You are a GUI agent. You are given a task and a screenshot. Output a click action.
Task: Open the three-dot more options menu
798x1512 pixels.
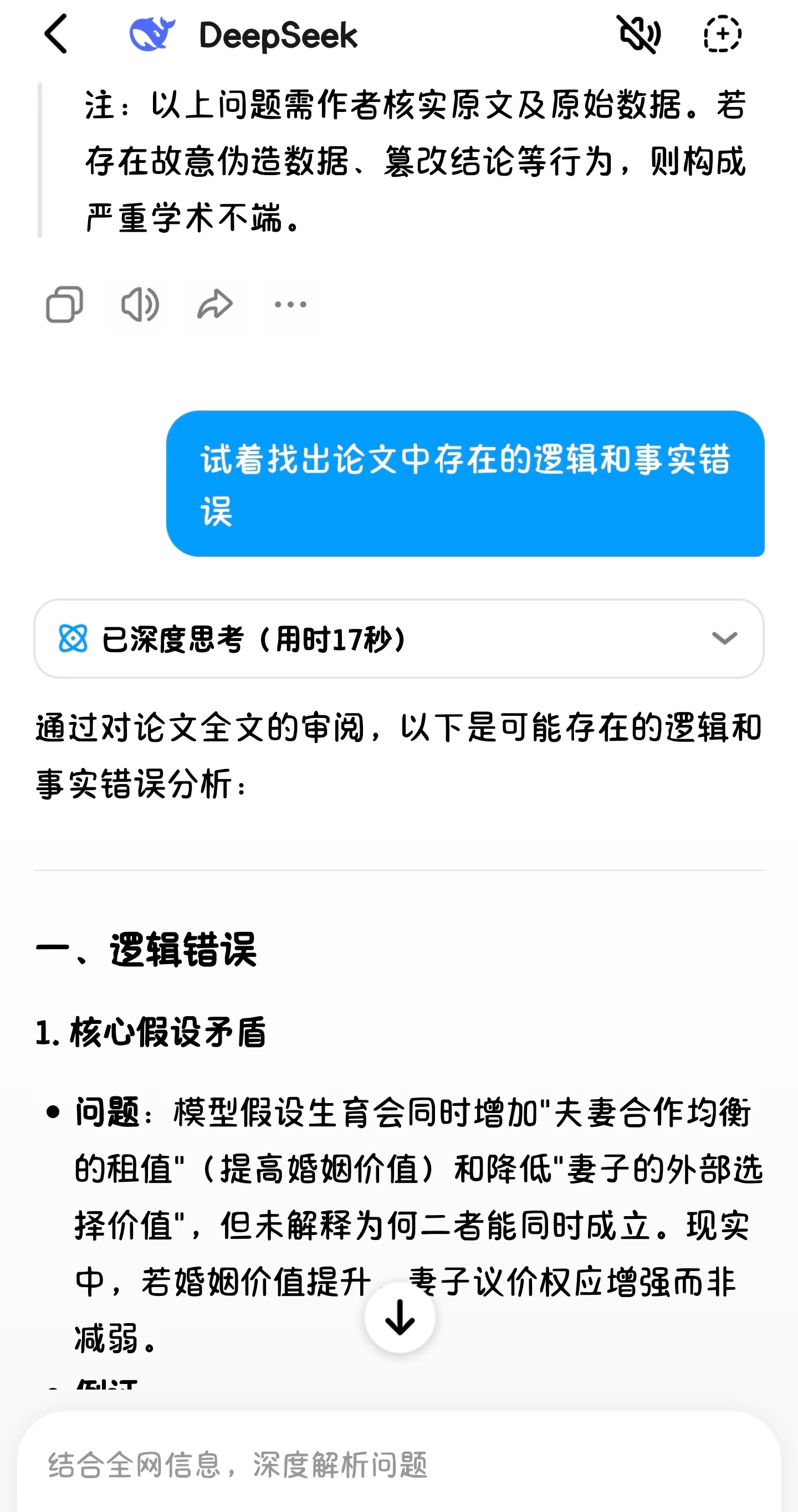[x=290, y=304]
